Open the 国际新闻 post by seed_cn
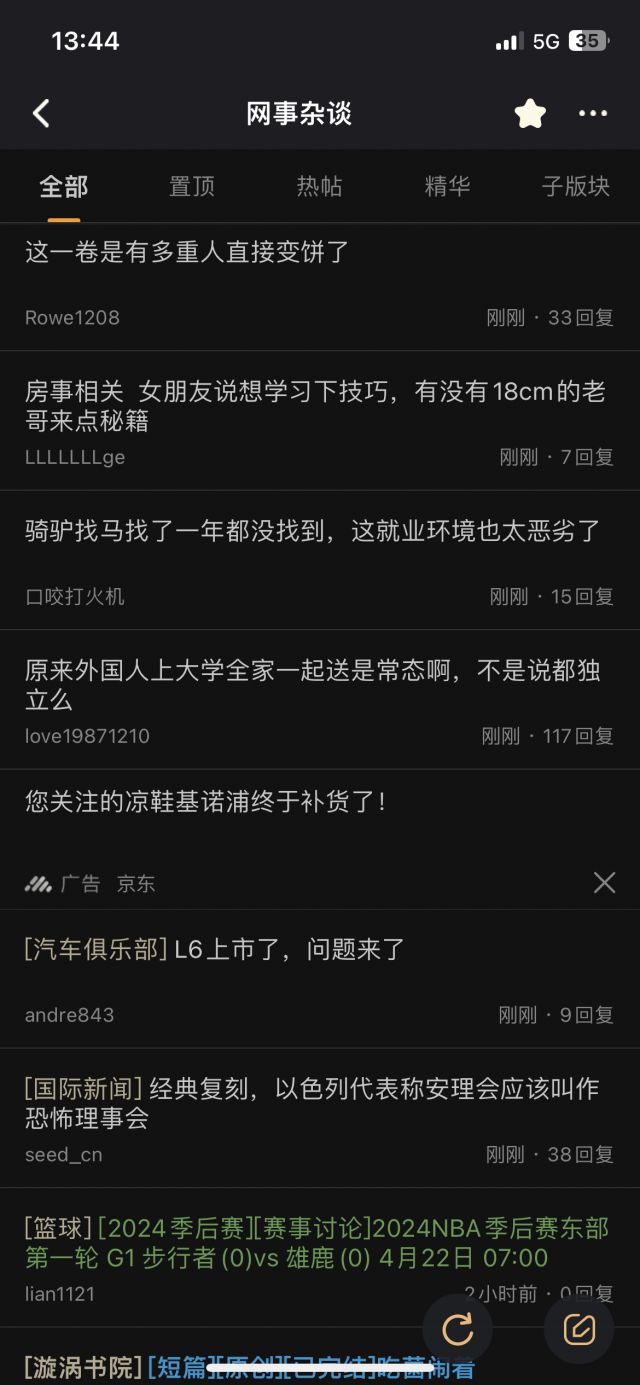Image resolution: width=640 pixels, height=1385 pixels. (320, 1119)
